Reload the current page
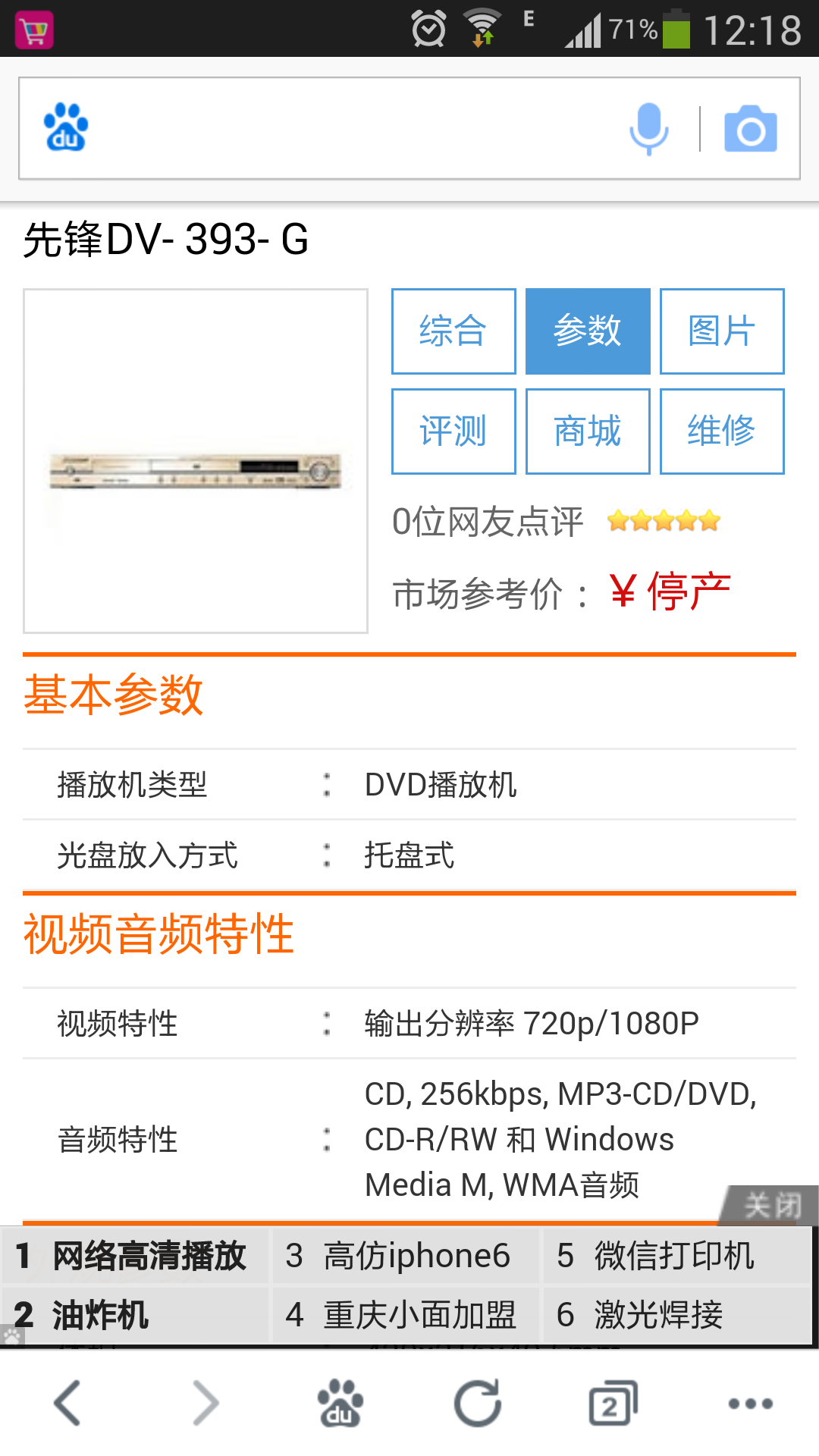 [478, 1403]
